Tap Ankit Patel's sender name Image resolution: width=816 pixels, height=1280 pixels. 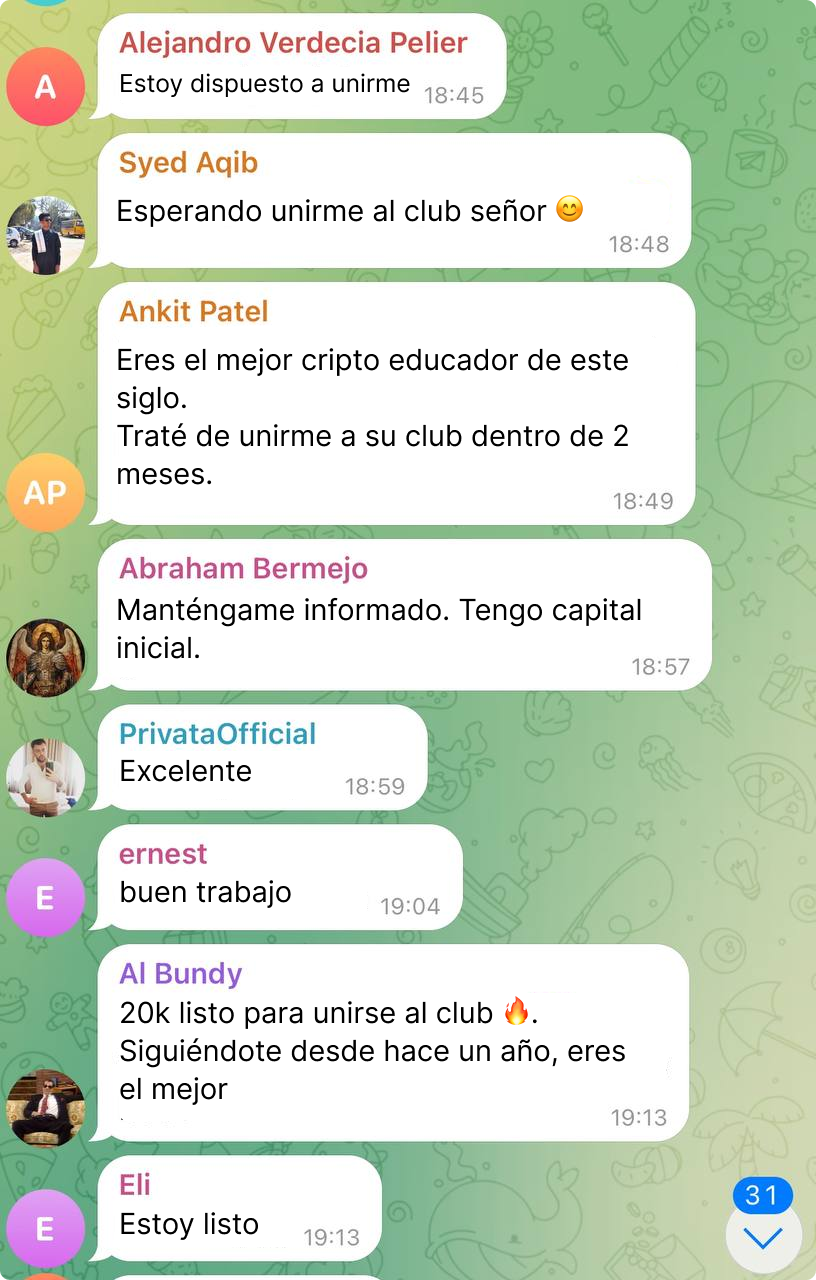pos(194,311)
